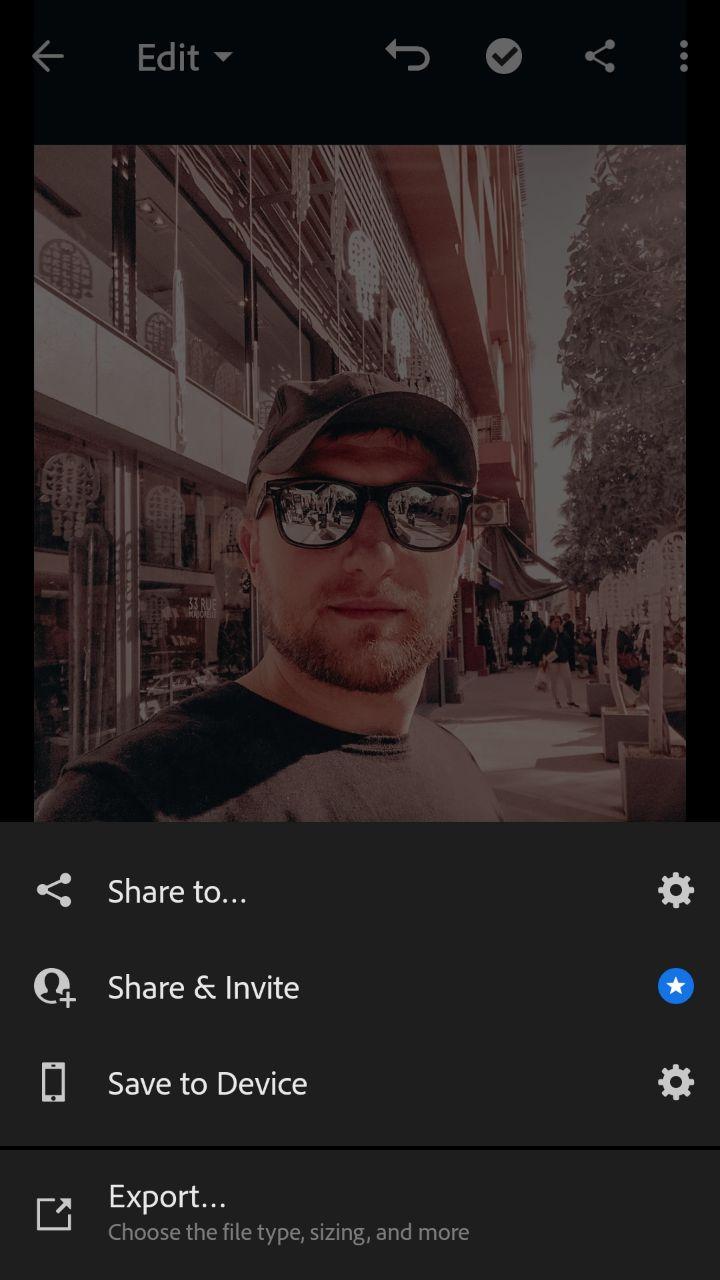Choose Share & Invite
The width and height of the screenshot is (720, 1280).
click(x=203, y=987)
